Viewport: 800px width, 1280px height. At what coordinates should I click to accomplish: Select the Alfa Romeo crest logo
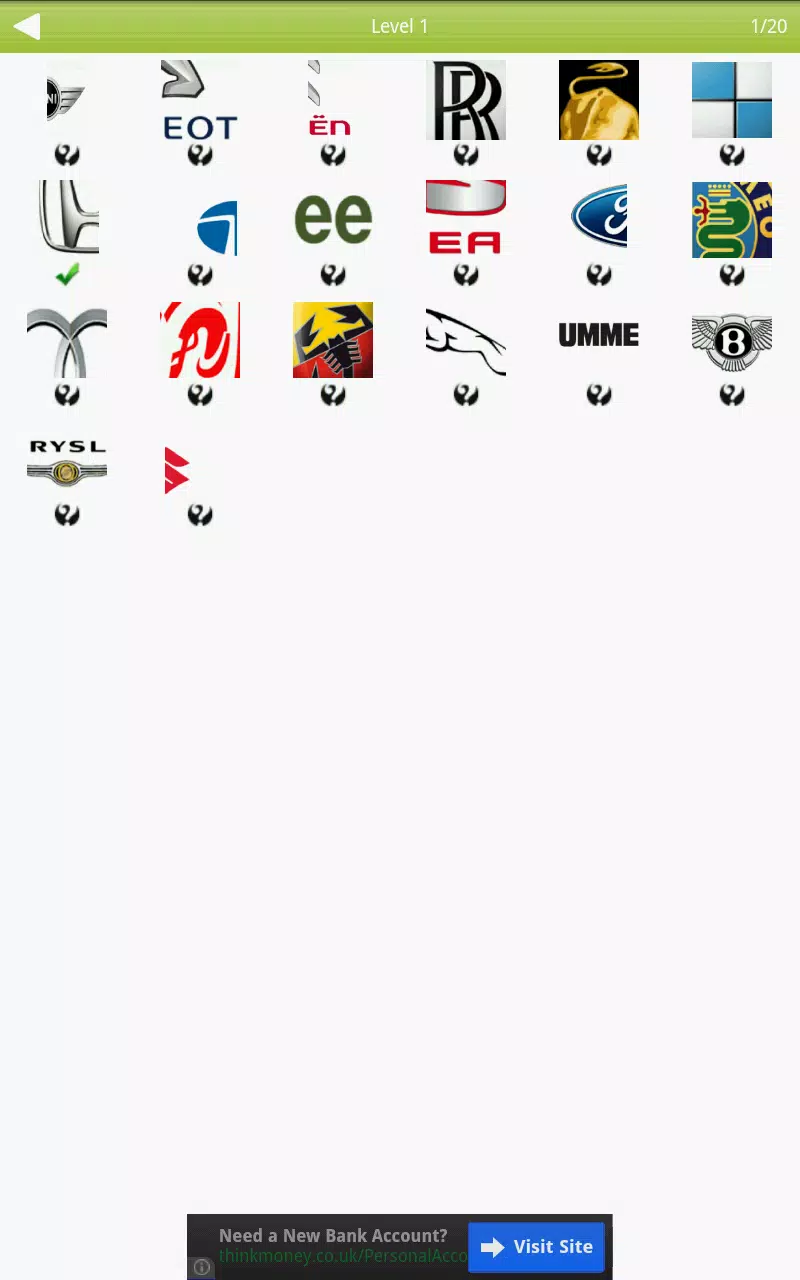pos(731,219)
